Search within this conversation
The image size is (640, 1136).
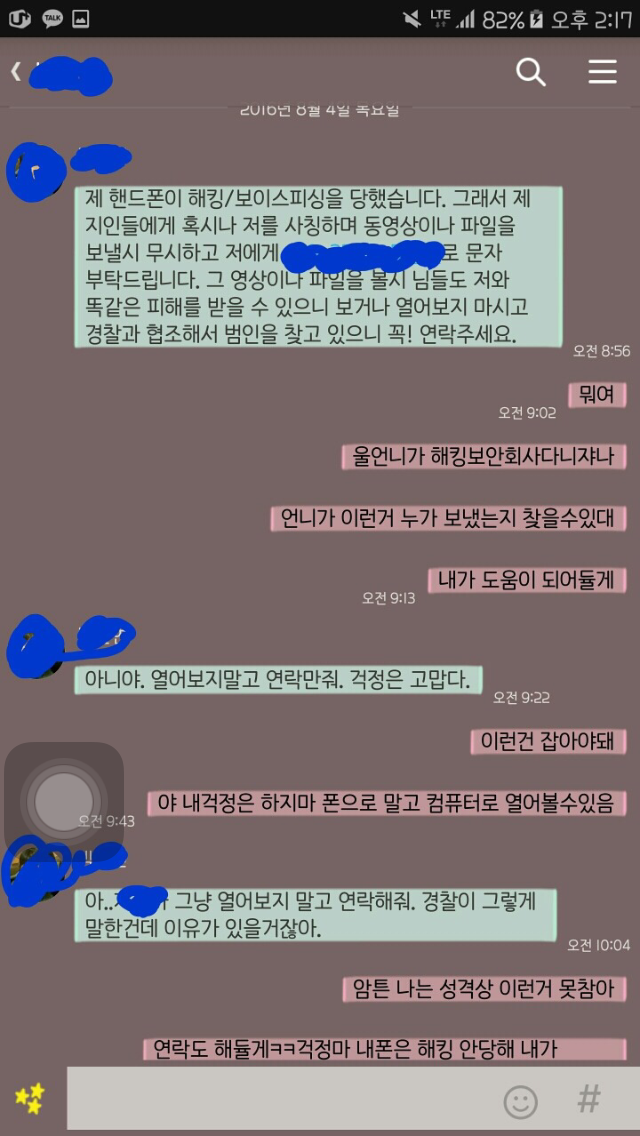click(x=530, y=72)
